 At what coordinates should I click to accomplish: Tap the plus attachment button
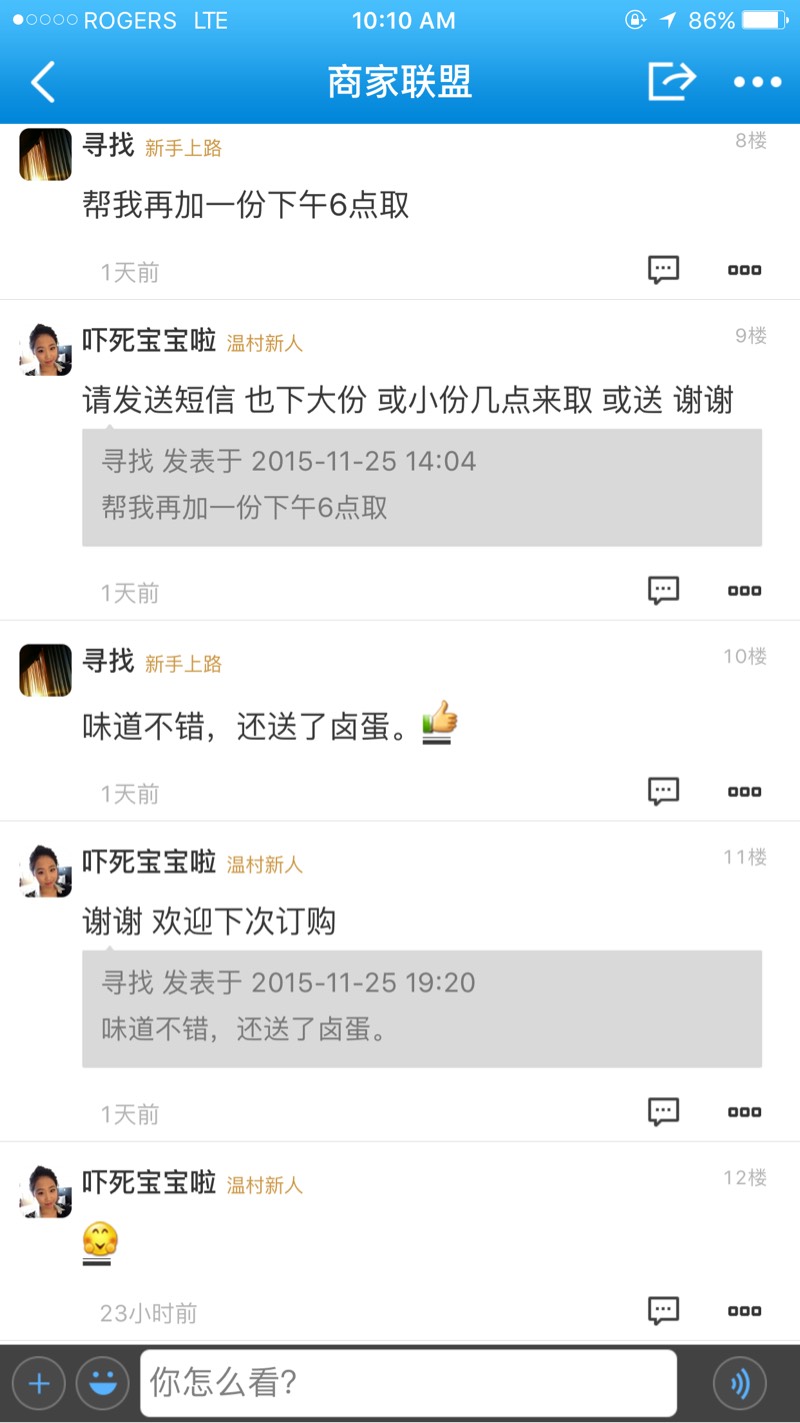tap(39, 1384)
